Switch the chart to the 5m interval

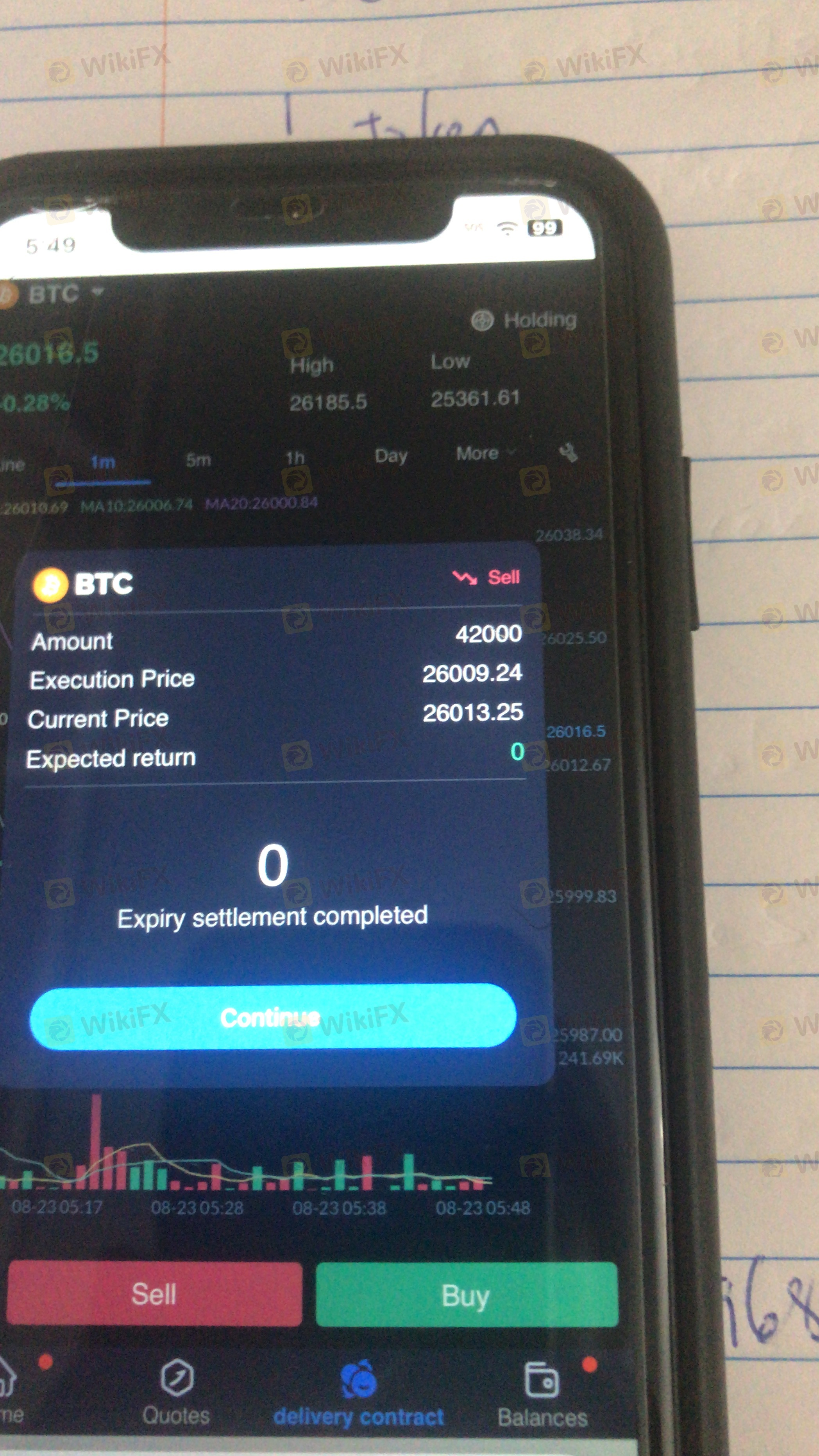pos(198,460)
